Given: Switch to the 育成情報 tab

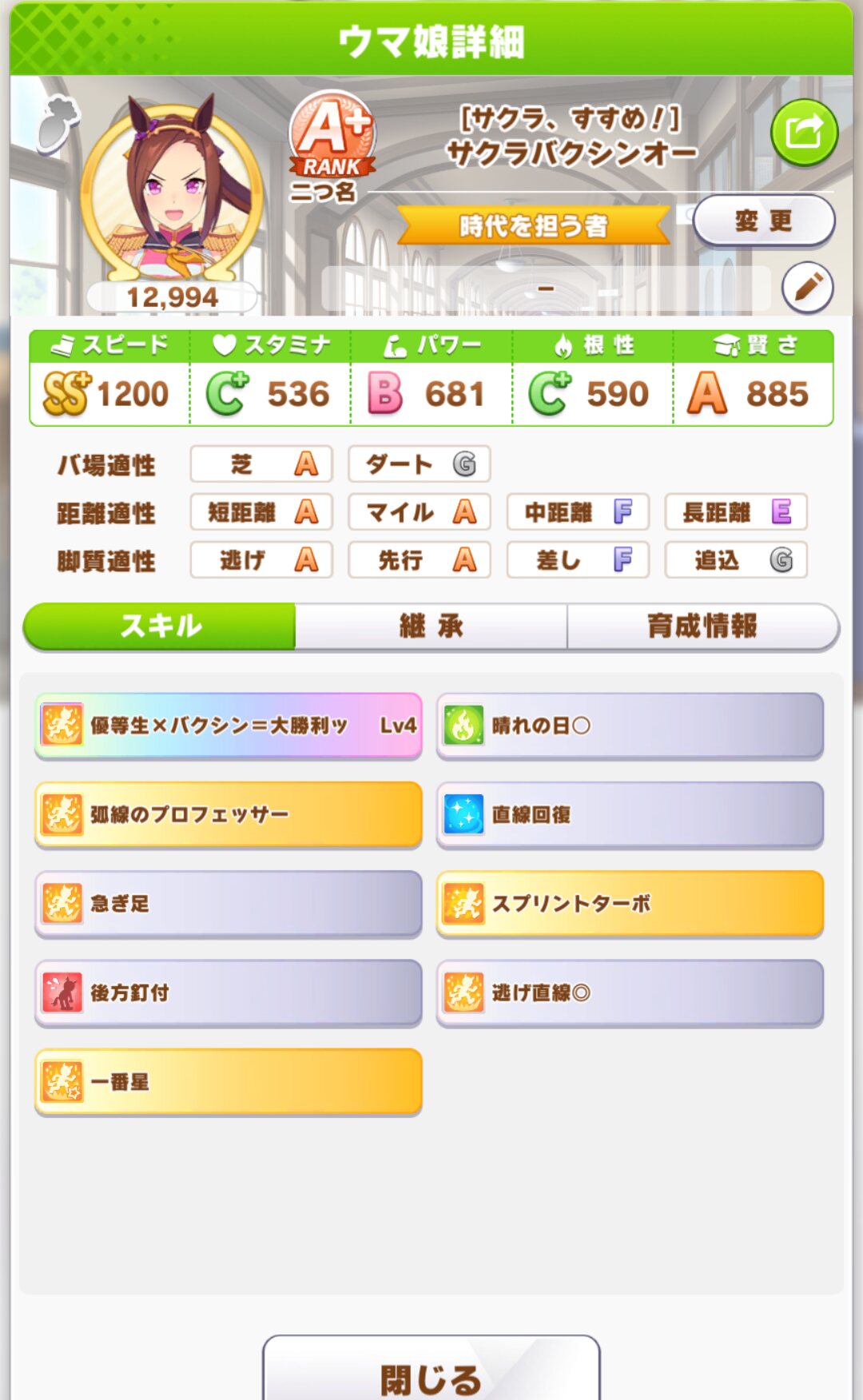Looking at the screenshot, I should tap(702, 626).
